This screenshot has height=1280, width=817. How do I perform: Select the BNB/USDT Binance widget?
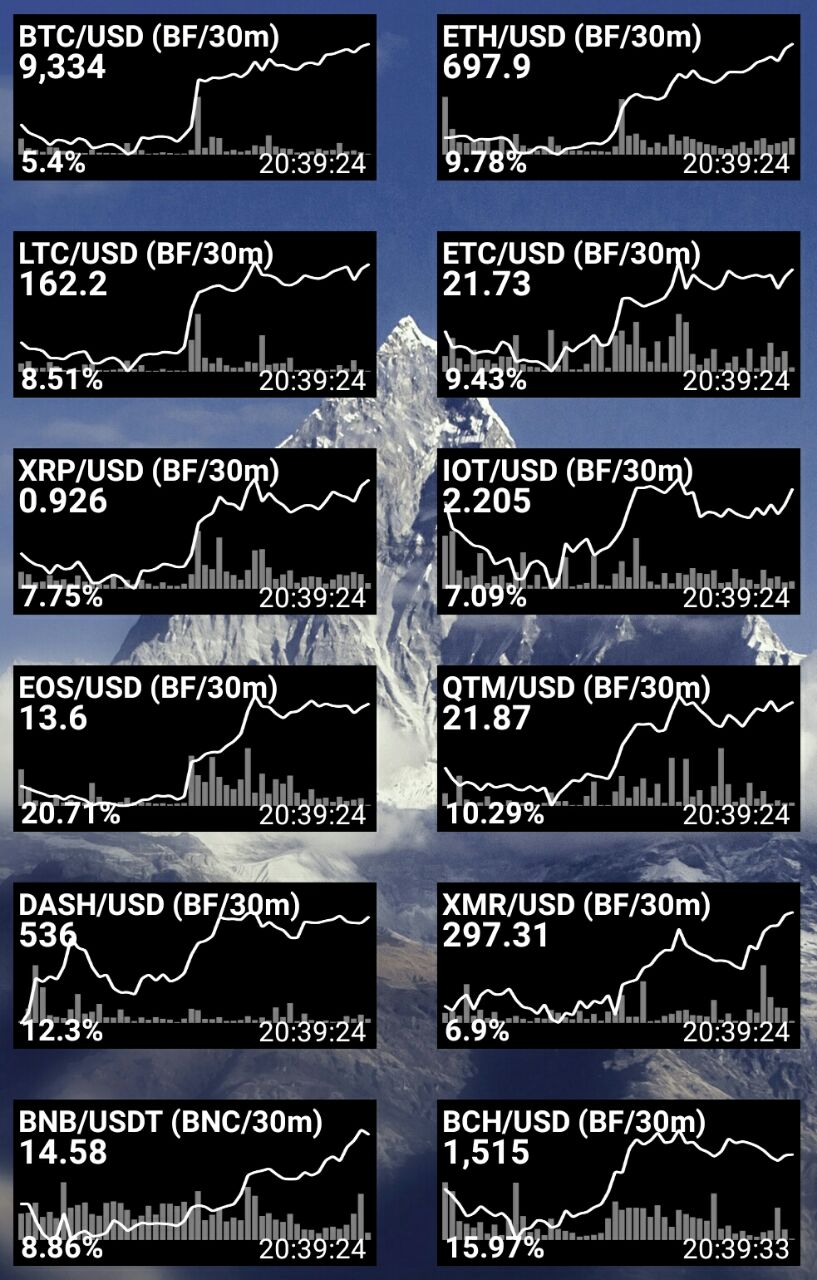[195, 1183]
